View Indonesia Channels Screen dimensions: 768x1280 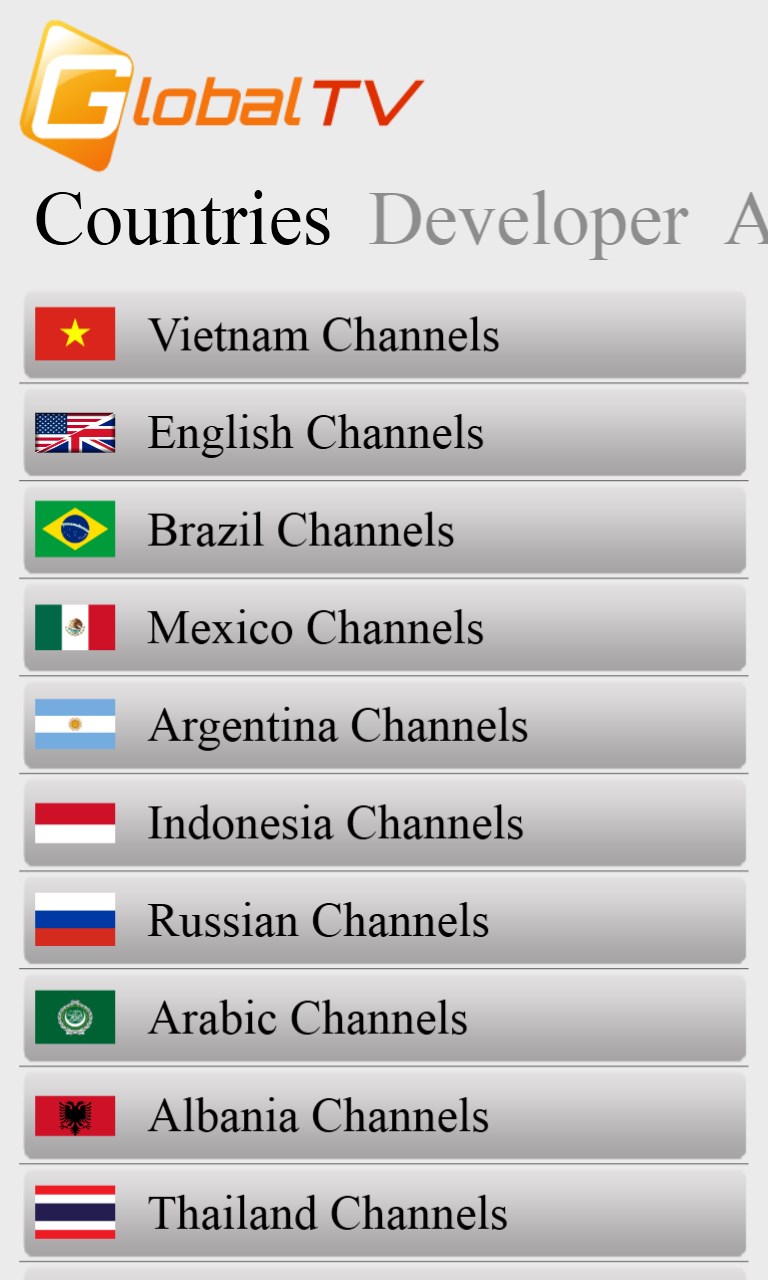tap(384, 823)
